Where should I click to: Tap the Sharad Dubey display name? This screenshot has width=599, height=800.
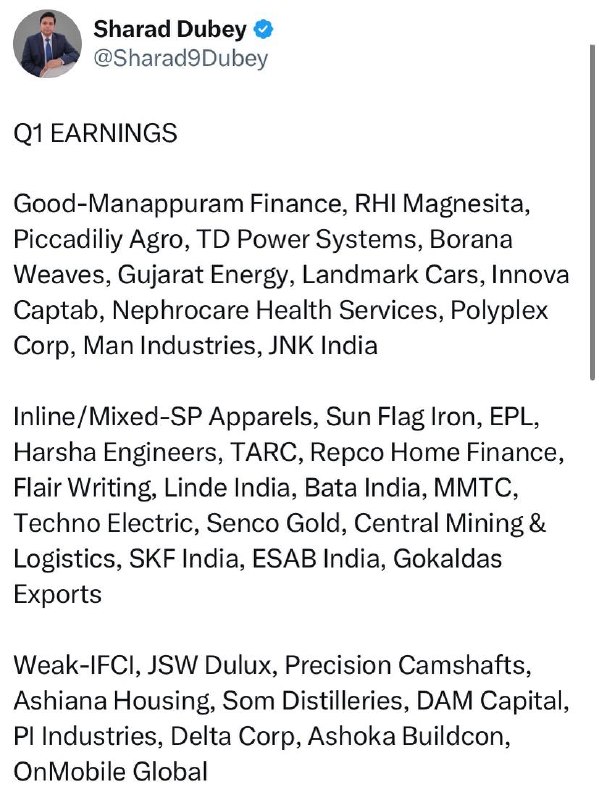[x=170, y=29]
